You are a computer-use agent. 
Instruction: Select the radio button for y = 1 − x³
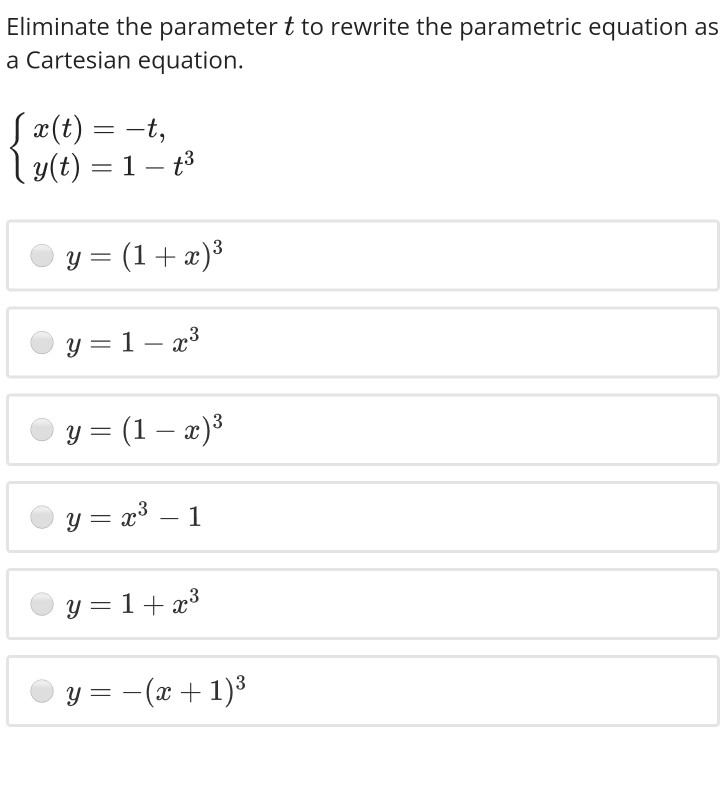pyautogui.click(x=41, y=343)
